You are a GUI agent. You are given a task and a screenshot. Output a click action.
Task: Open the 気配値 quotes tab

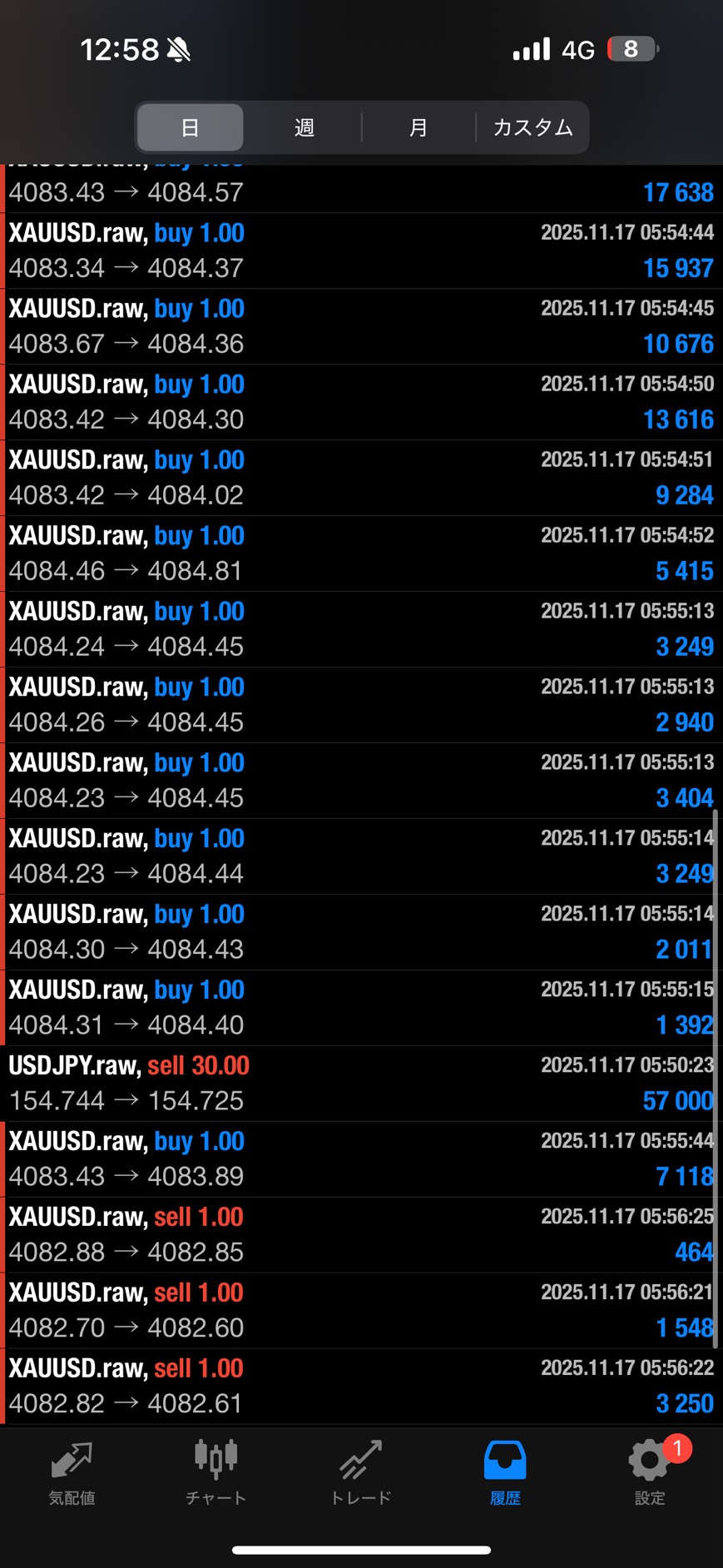tap(72, 1473)
